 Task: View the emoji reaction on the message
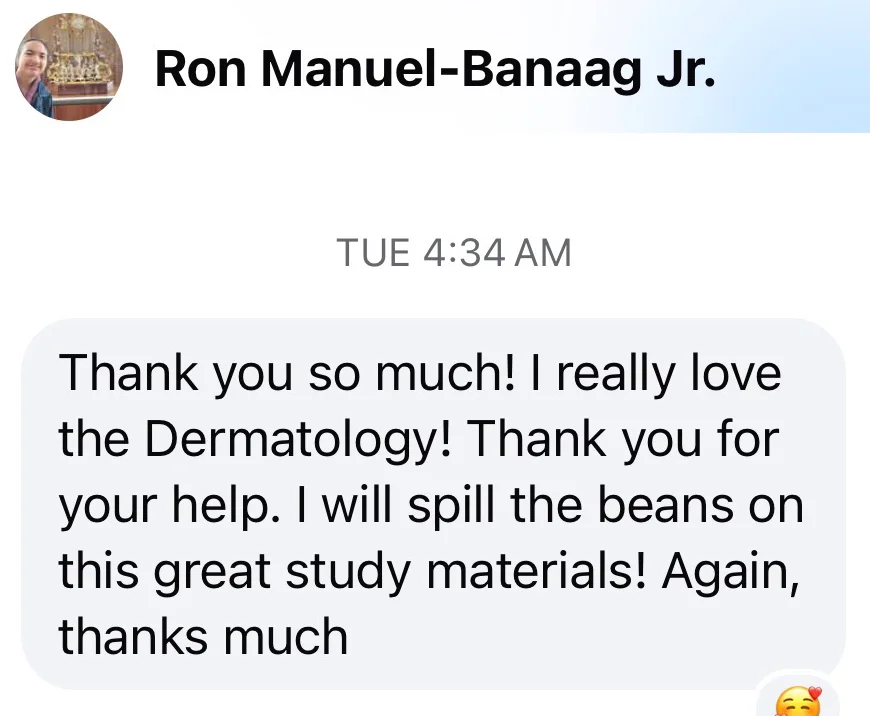797,701
